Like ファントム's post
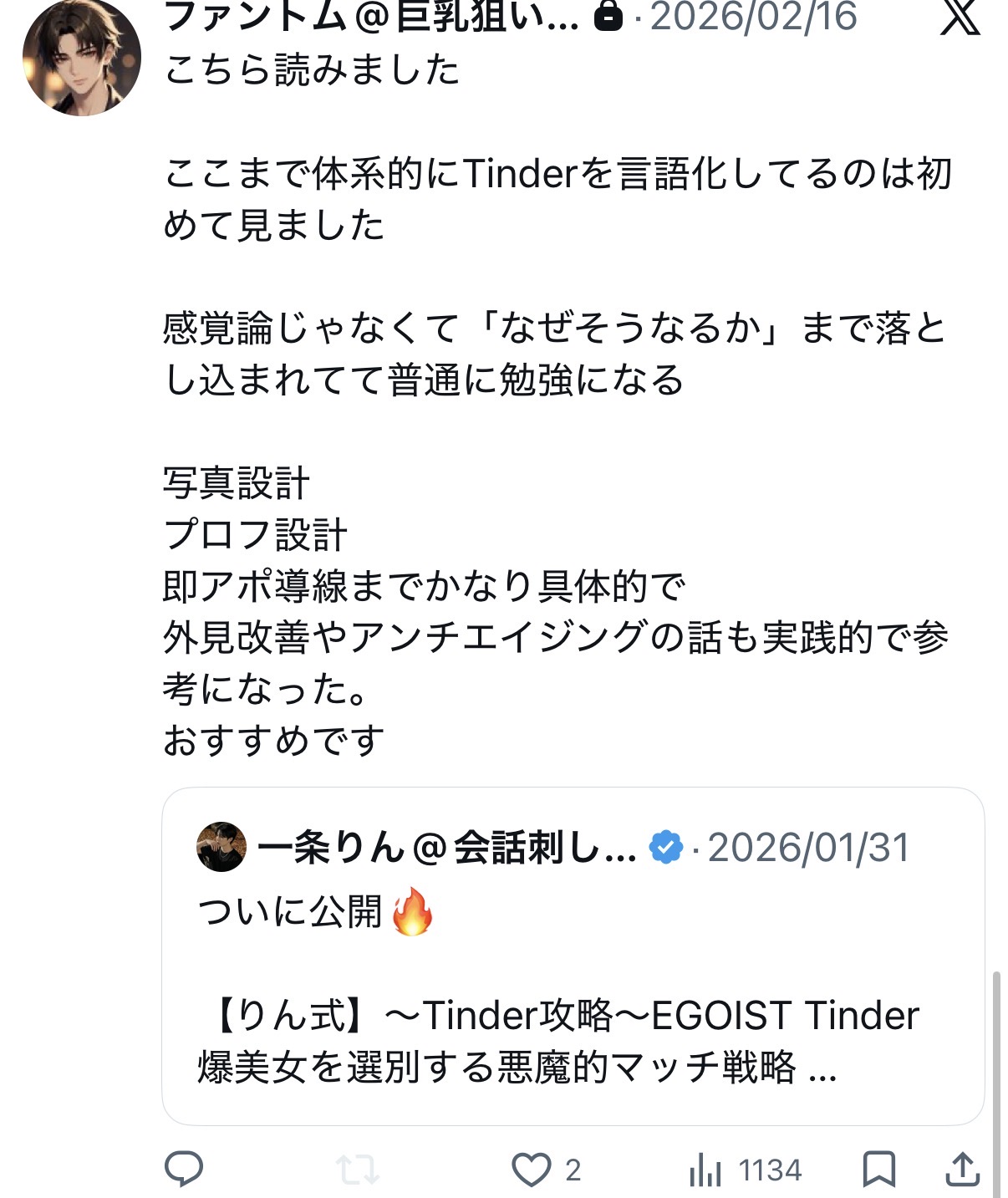 point(531,1169)
